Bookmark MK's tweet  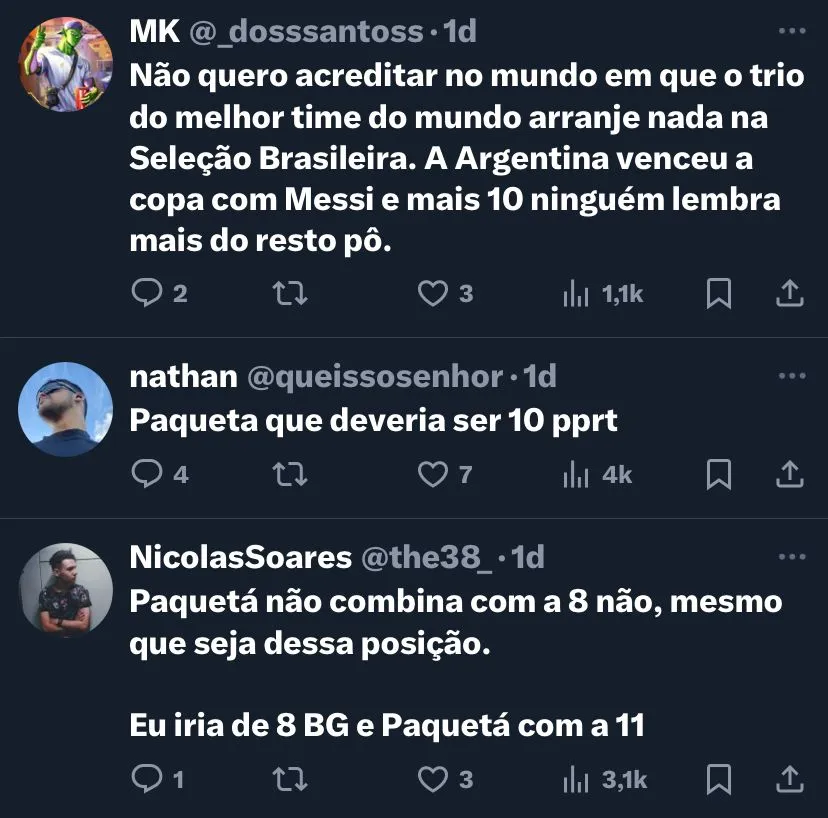pyautogui.click(x=718, y=293)
